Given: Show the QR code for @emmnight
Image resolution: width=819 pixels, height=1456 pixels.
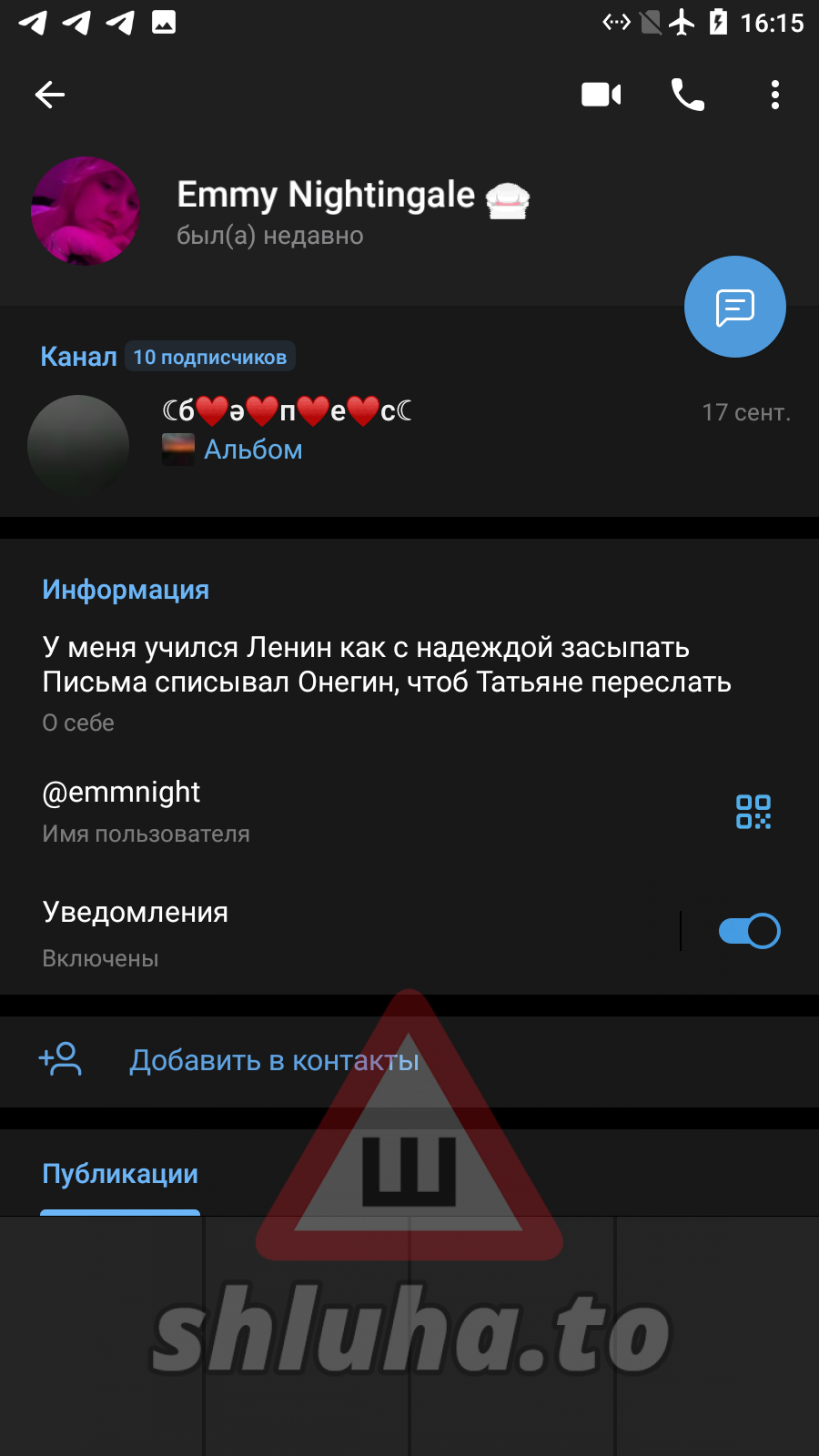Looking at the screenshot, I should pyautogui.click(x=753, y=812).
